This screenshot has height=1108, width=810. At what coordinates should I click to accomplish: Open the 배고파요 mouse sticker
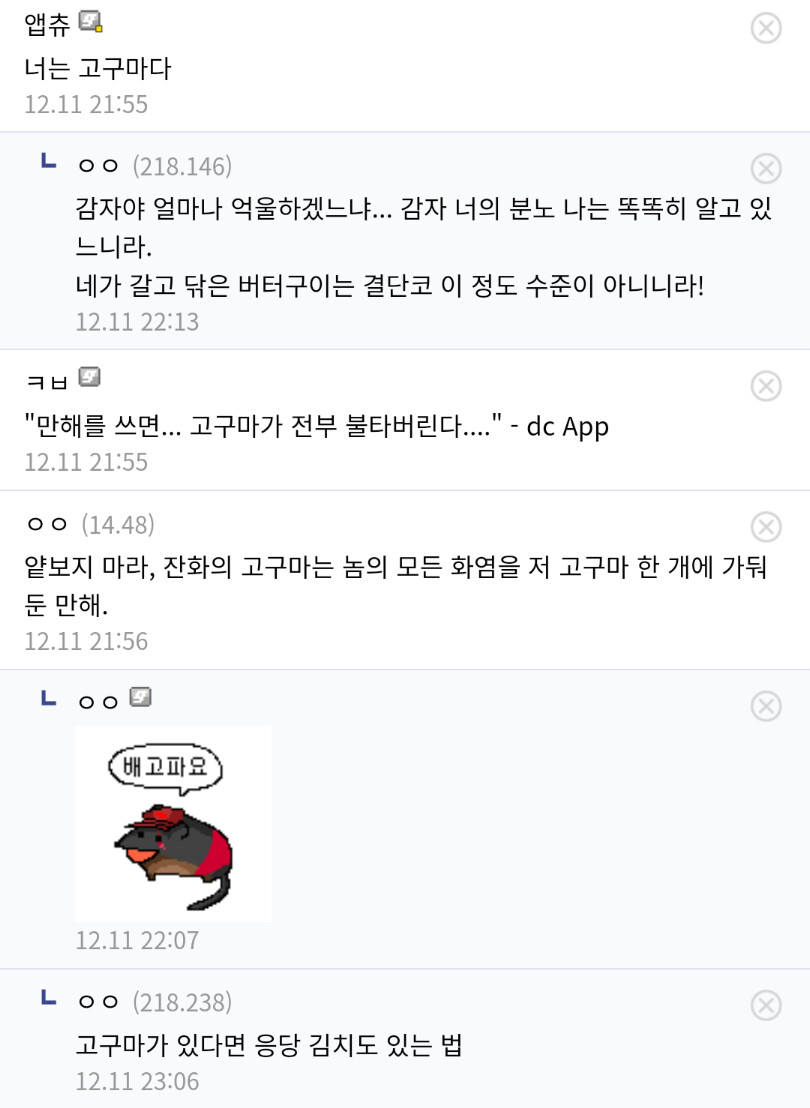[x=173, y=823]
